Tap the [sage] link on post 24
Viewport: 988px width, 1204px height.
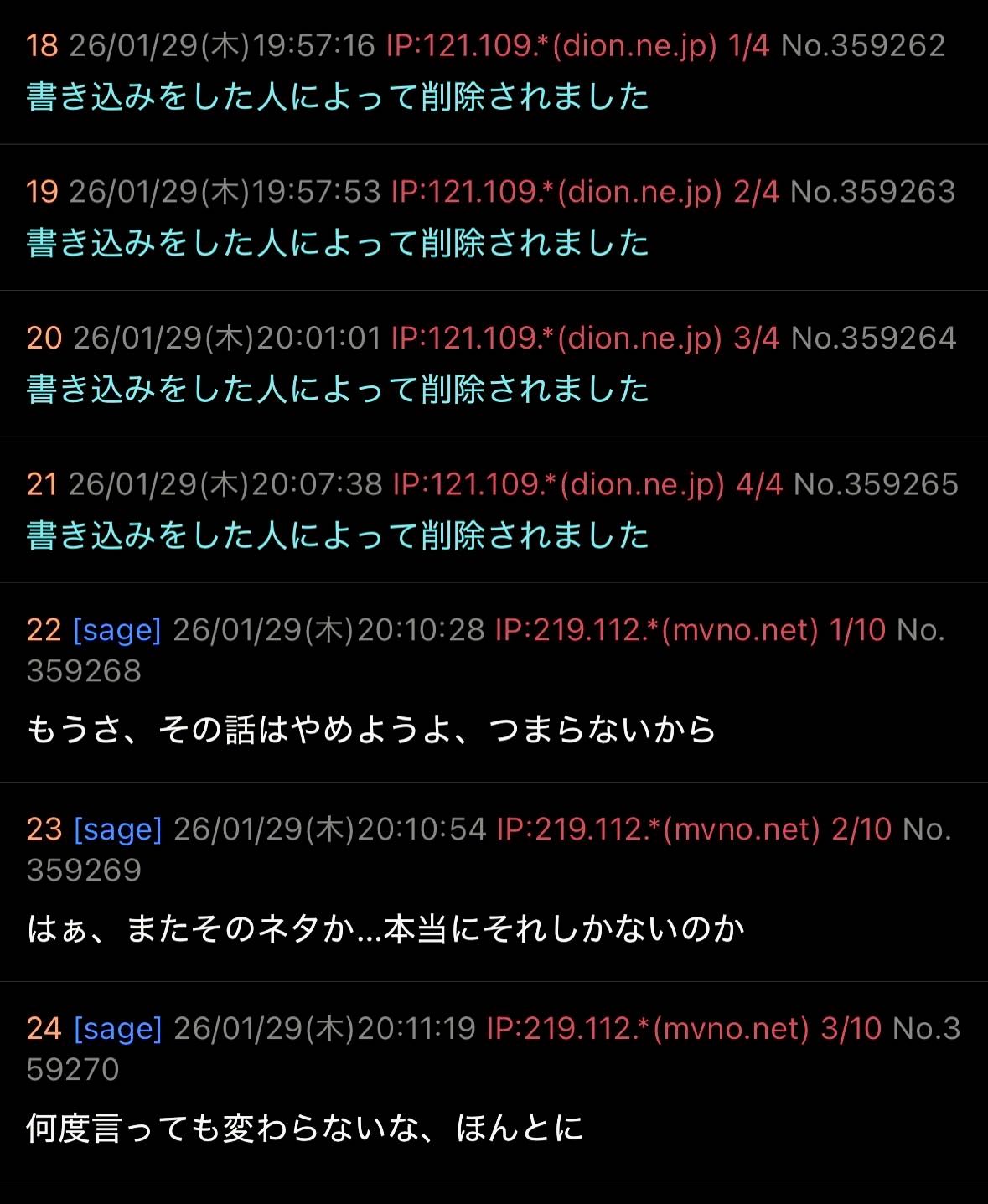click(118, 1029)
